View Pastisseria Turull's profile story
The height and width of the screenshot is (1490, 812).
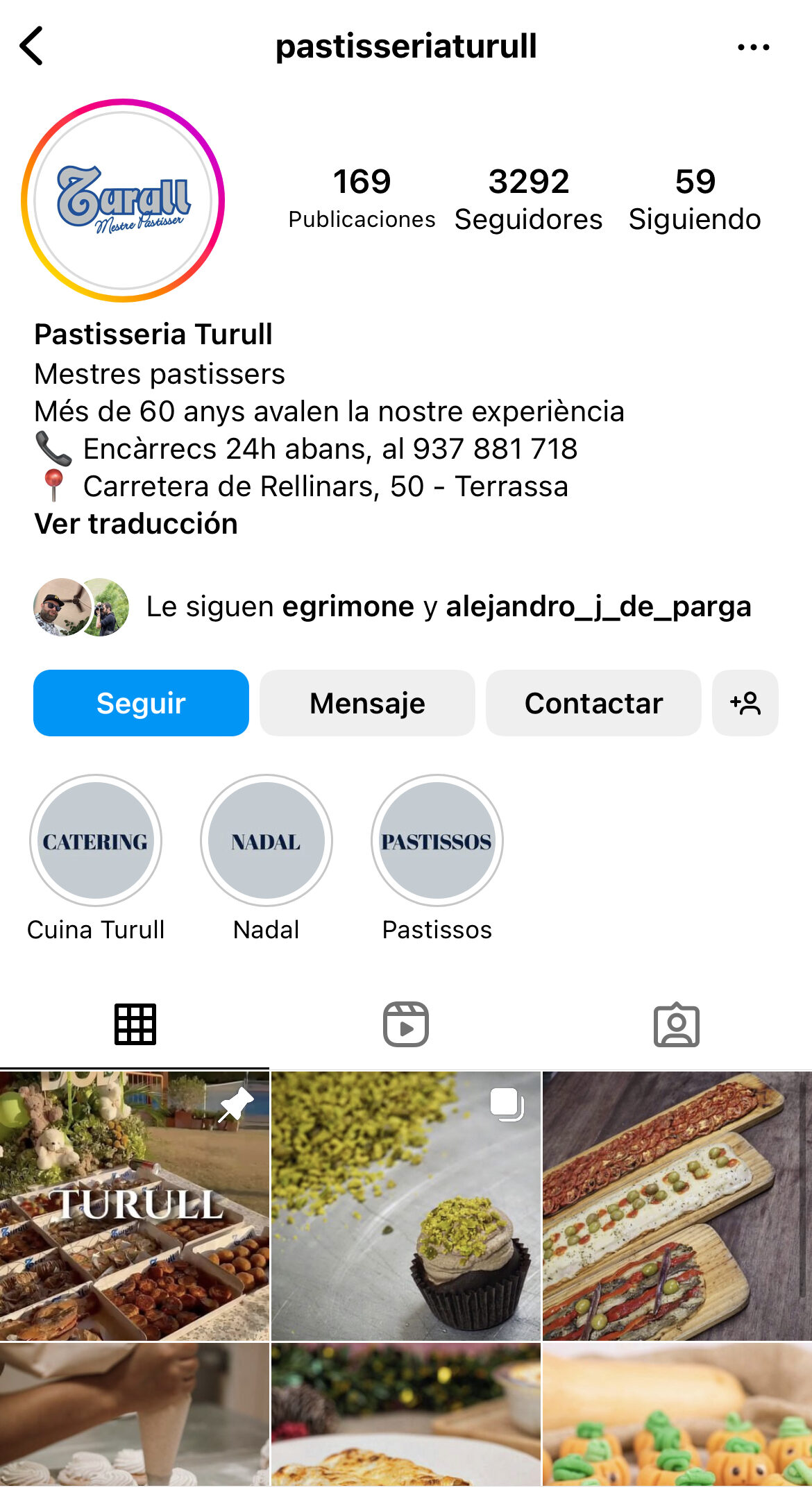point(123,201)
